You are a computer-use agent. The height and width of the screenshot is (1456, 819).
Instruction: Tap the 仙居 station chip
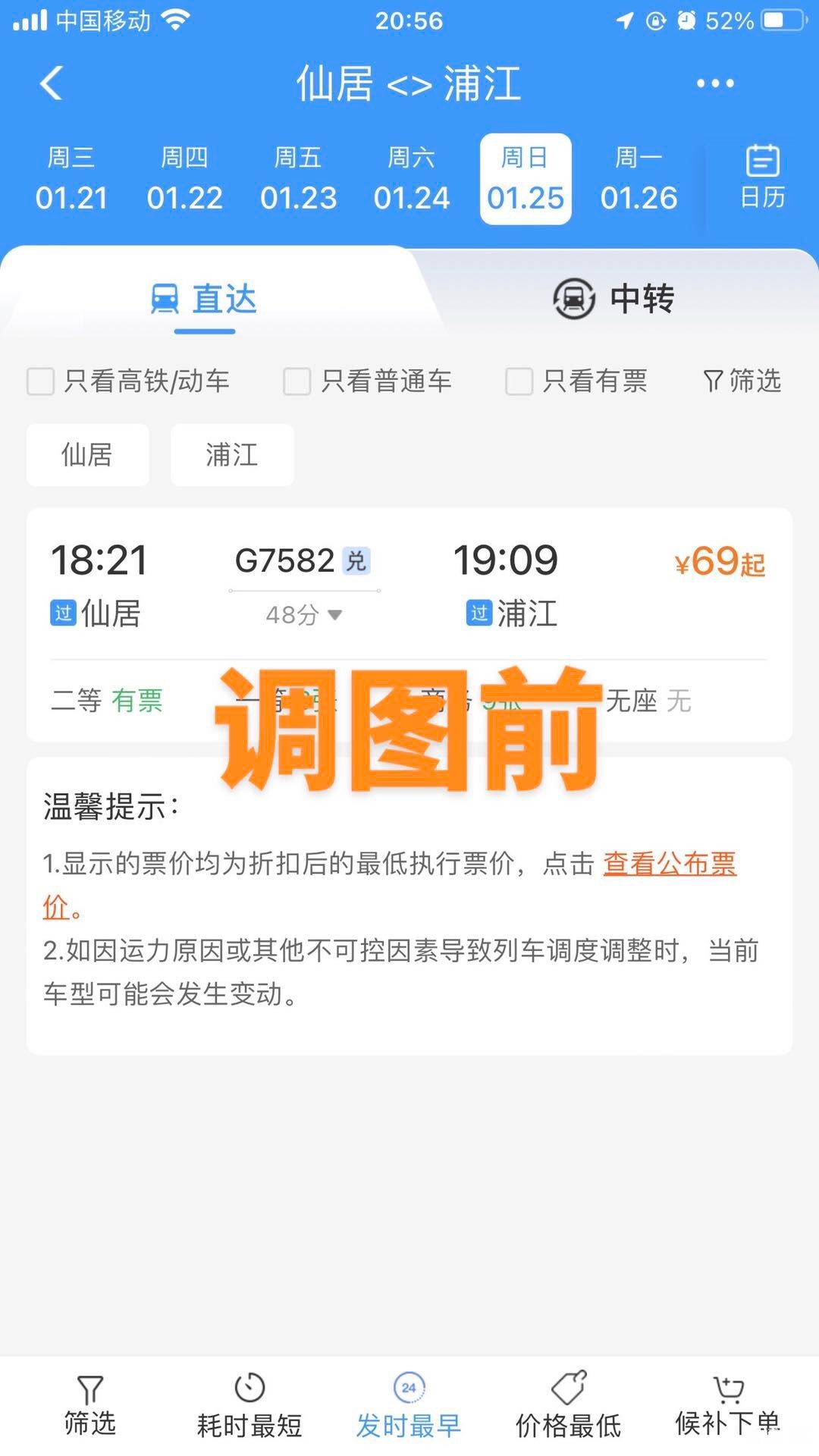pos(87,455)
